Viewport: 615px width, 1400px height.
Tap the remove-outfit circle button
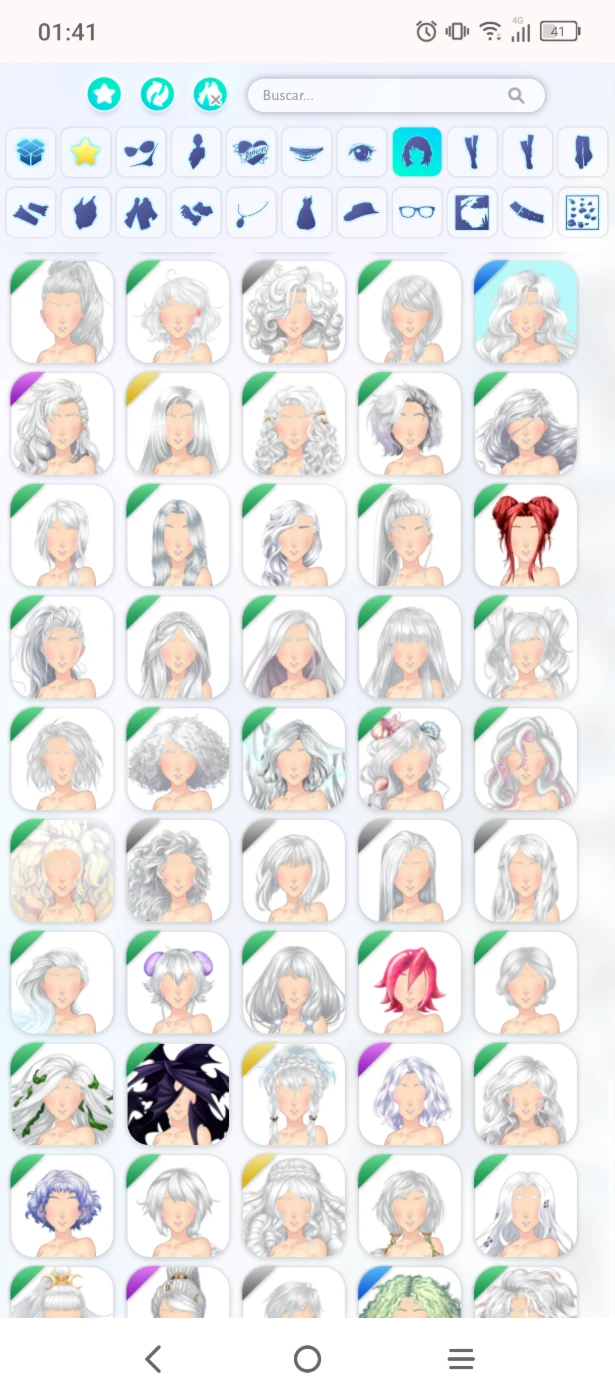(x=210, y=94)
